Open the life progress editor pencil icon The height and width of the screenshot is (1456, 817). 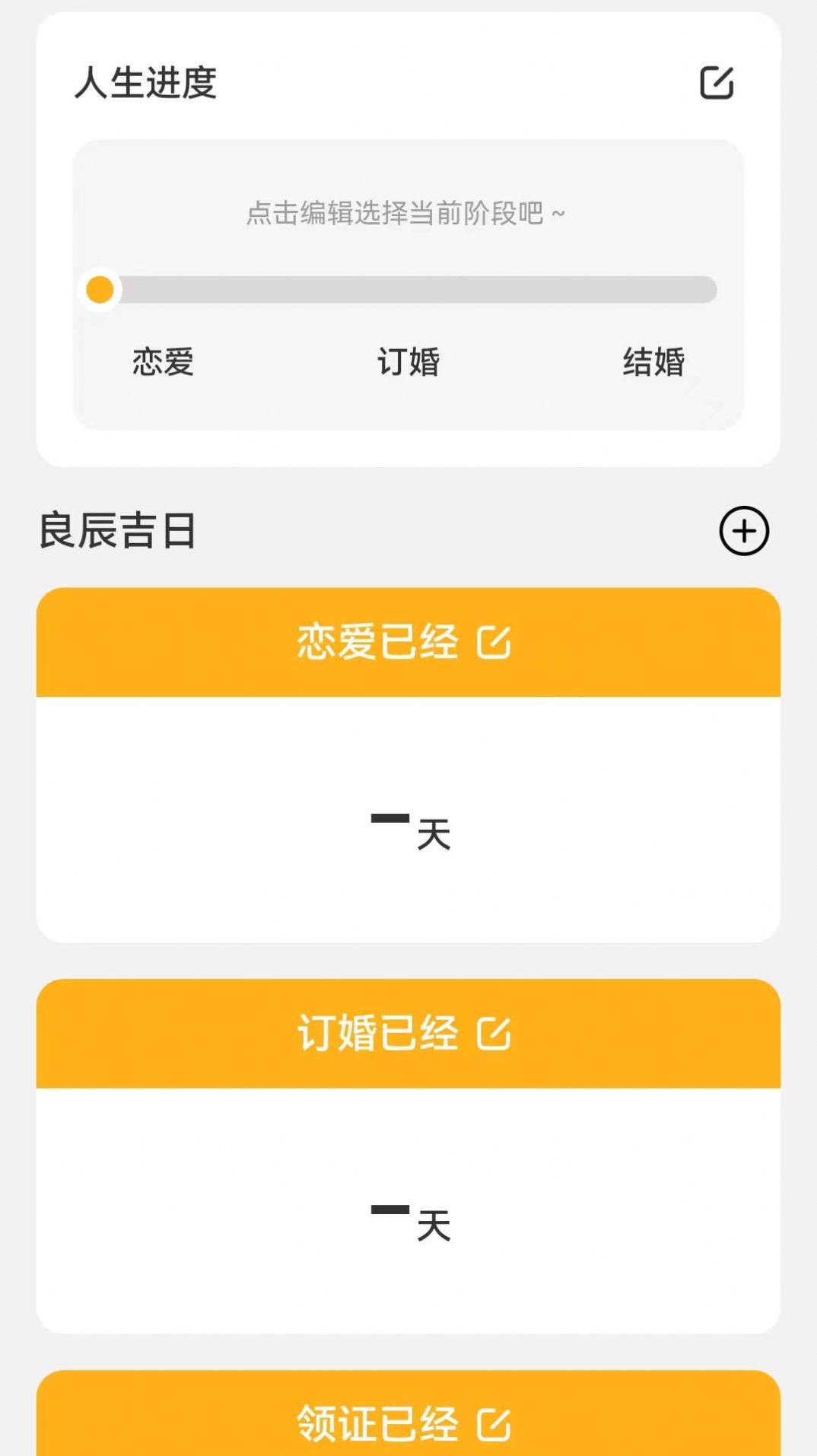coord(716,84)
